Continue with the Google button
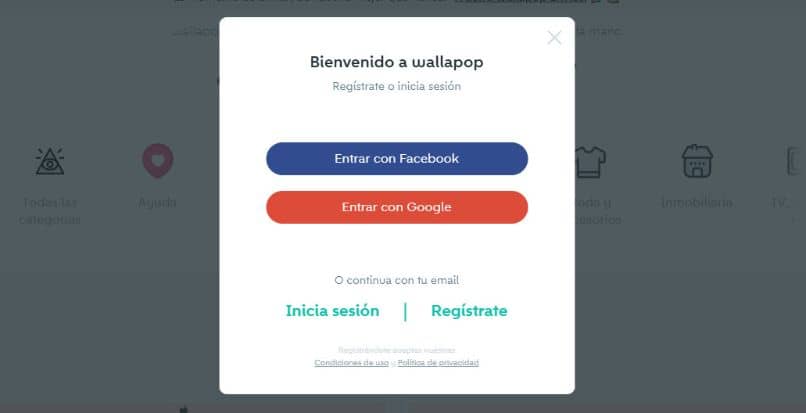Viewport: 806px width, 413px height. 396,207
